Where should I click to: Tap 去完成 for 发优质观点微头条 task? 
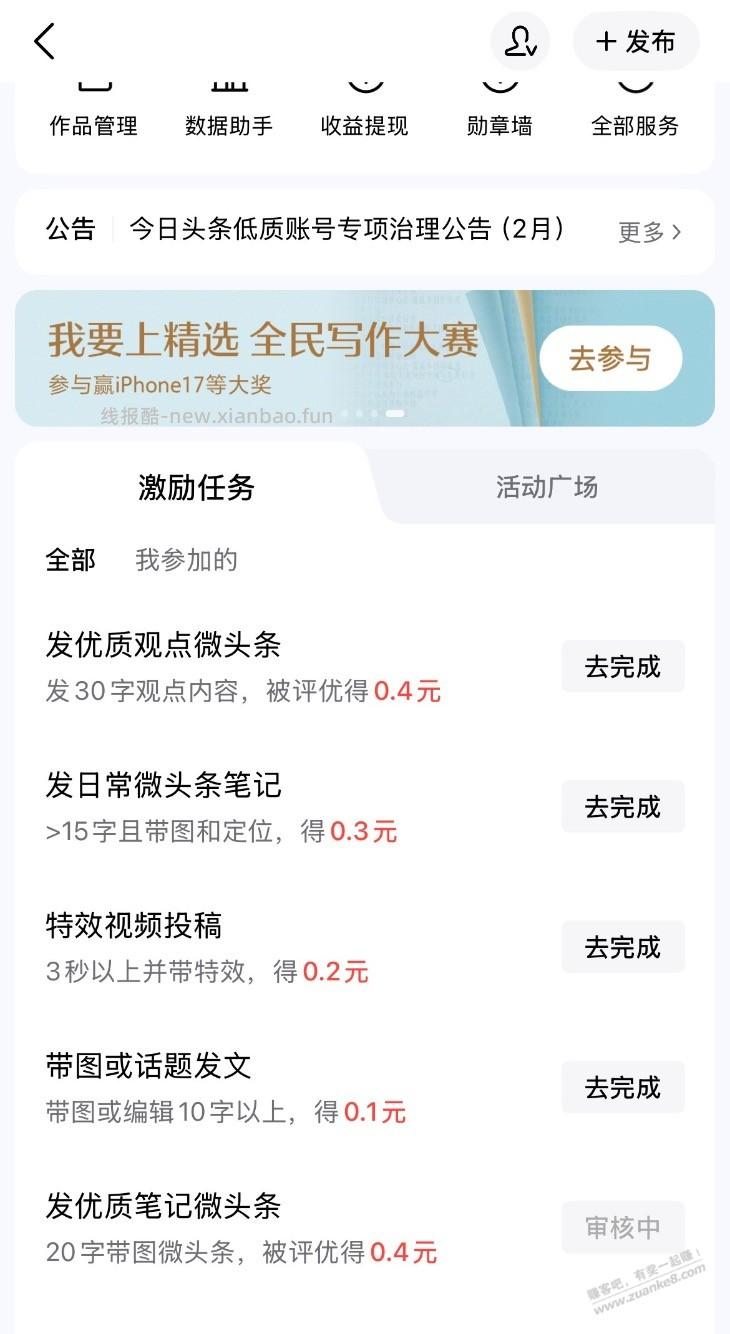click(622, 666)
